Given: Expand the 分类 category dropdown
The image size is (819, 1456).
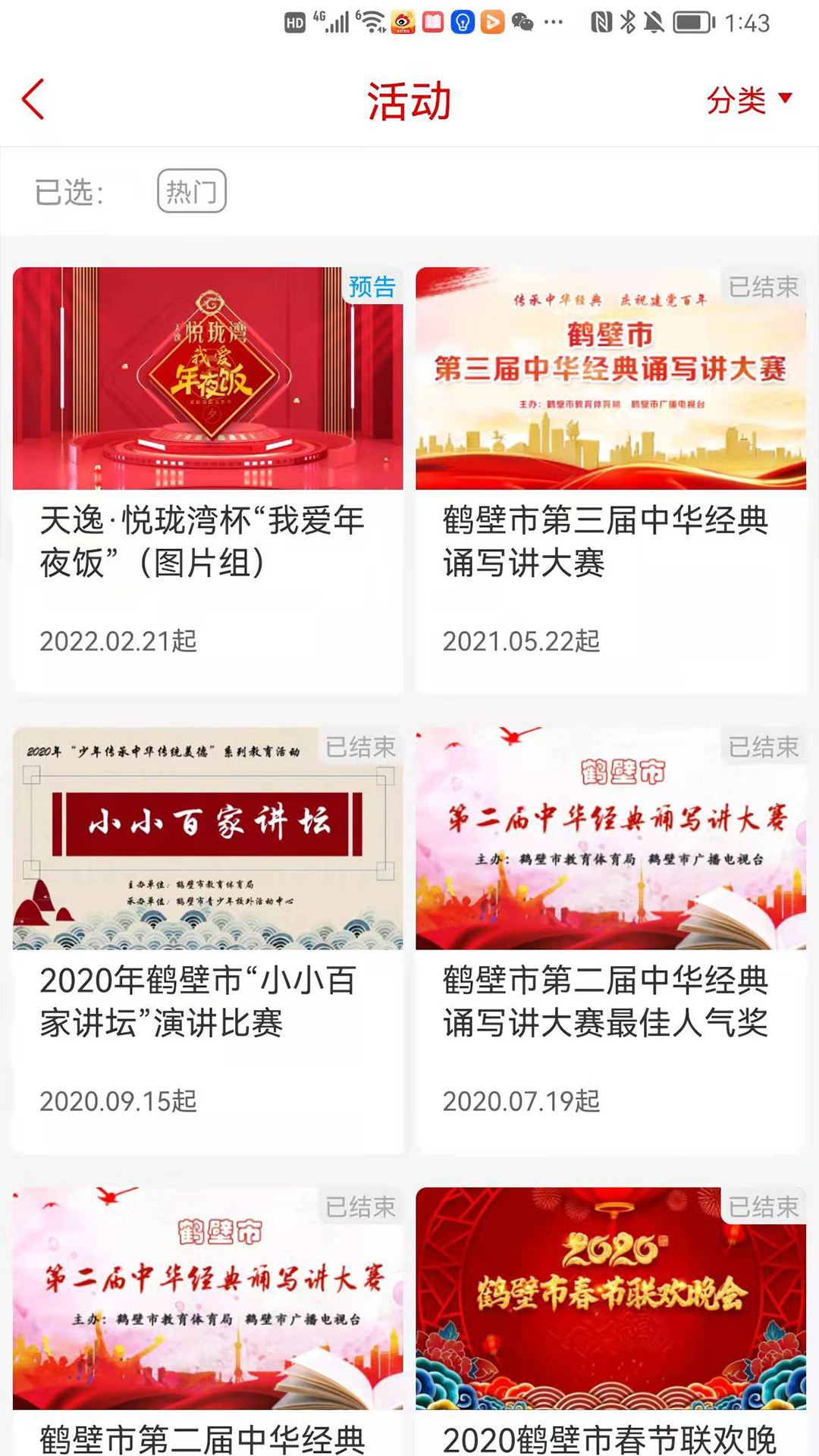Looking at the screenshot, I should [x=748, y=99].
